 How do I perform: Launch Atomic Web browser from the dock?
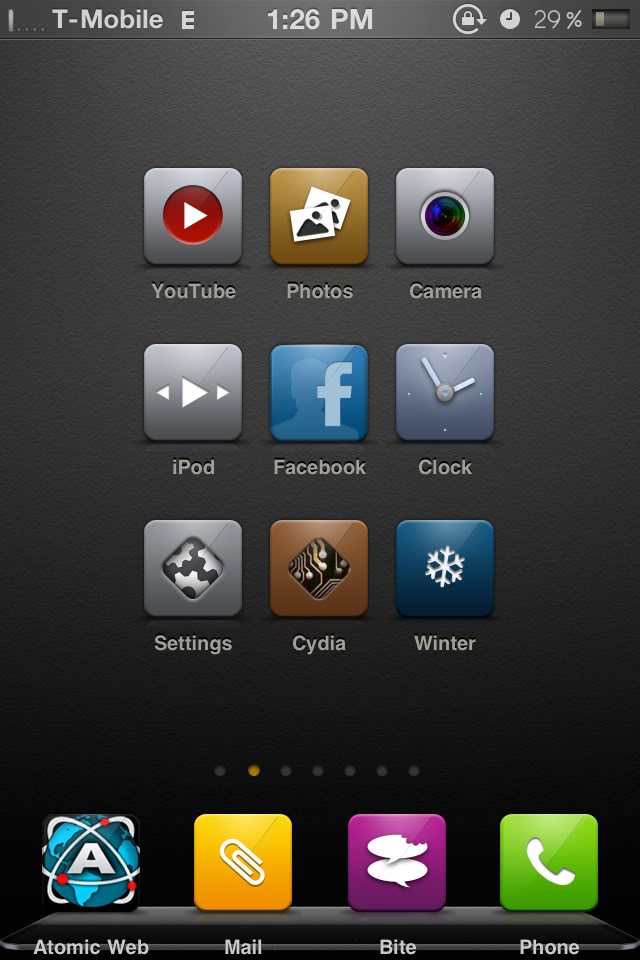tap(91, 862)
